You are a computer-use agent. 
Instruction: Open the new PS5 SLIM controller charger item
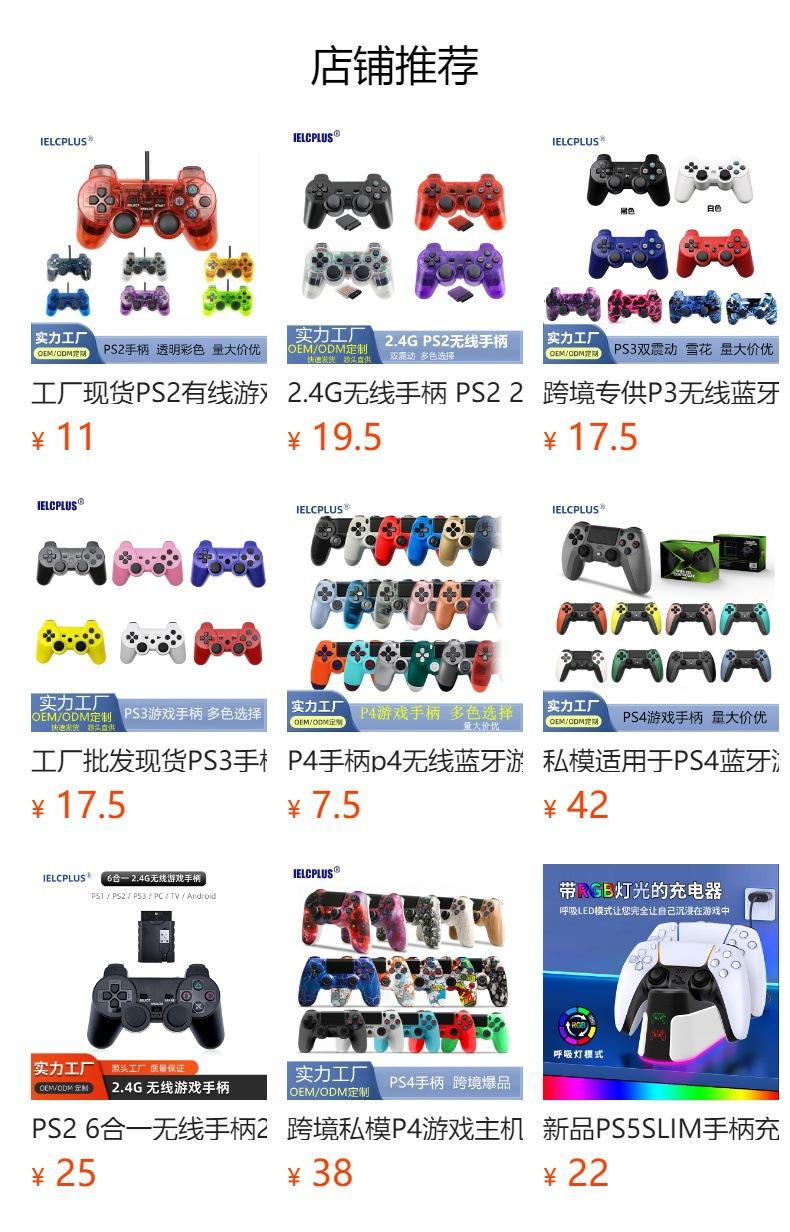tap(661, 1028)
